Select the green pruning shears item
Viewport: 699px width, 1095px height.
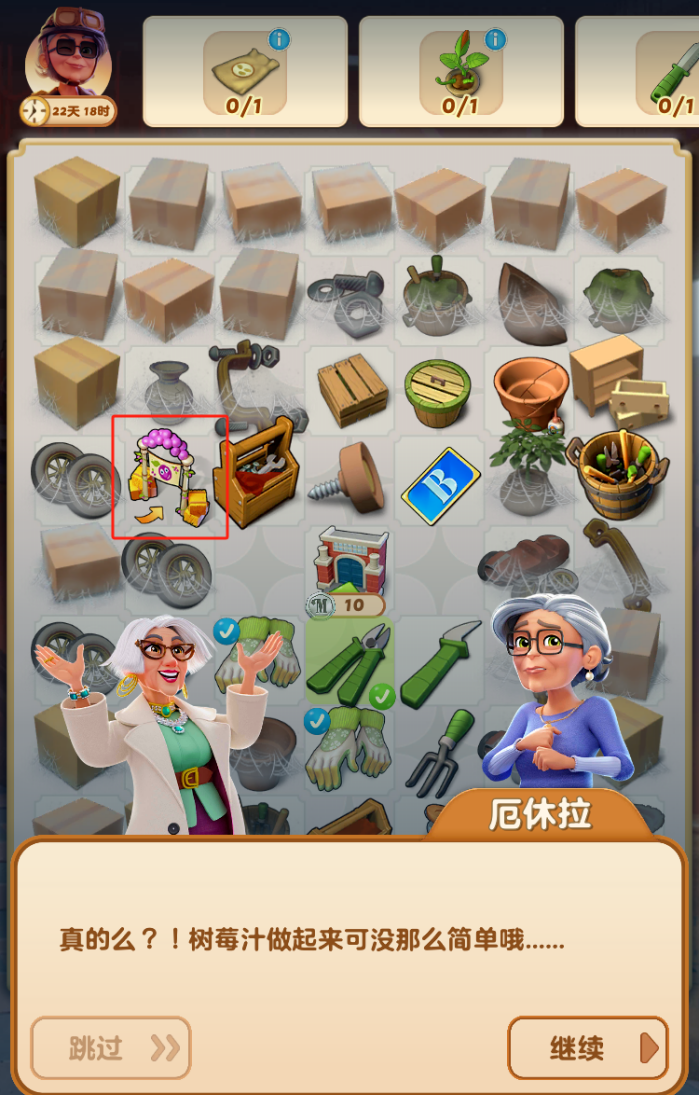[347, 661]
